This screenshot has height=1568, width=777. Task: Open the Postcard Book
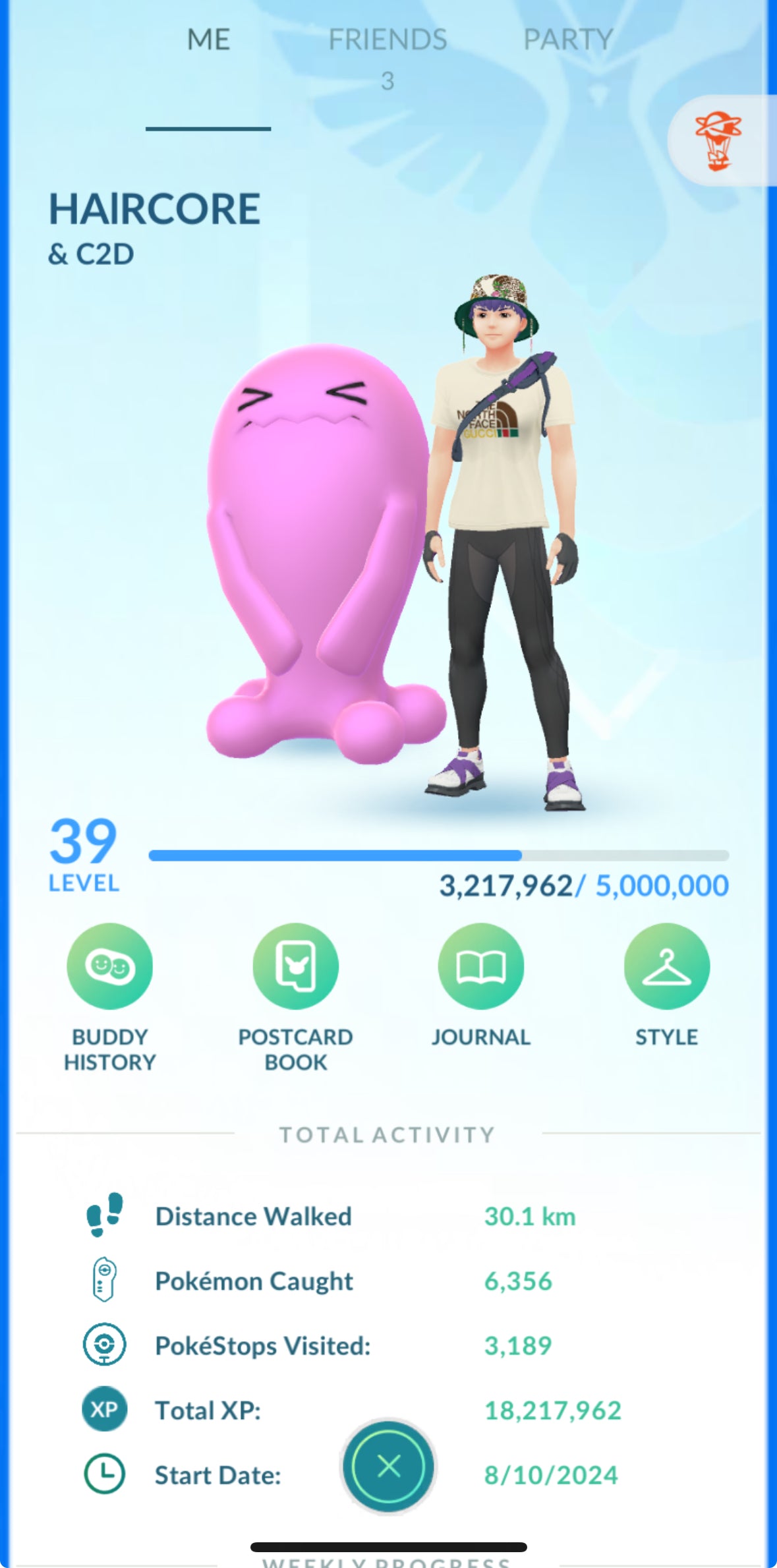click(x=295, y=966)
